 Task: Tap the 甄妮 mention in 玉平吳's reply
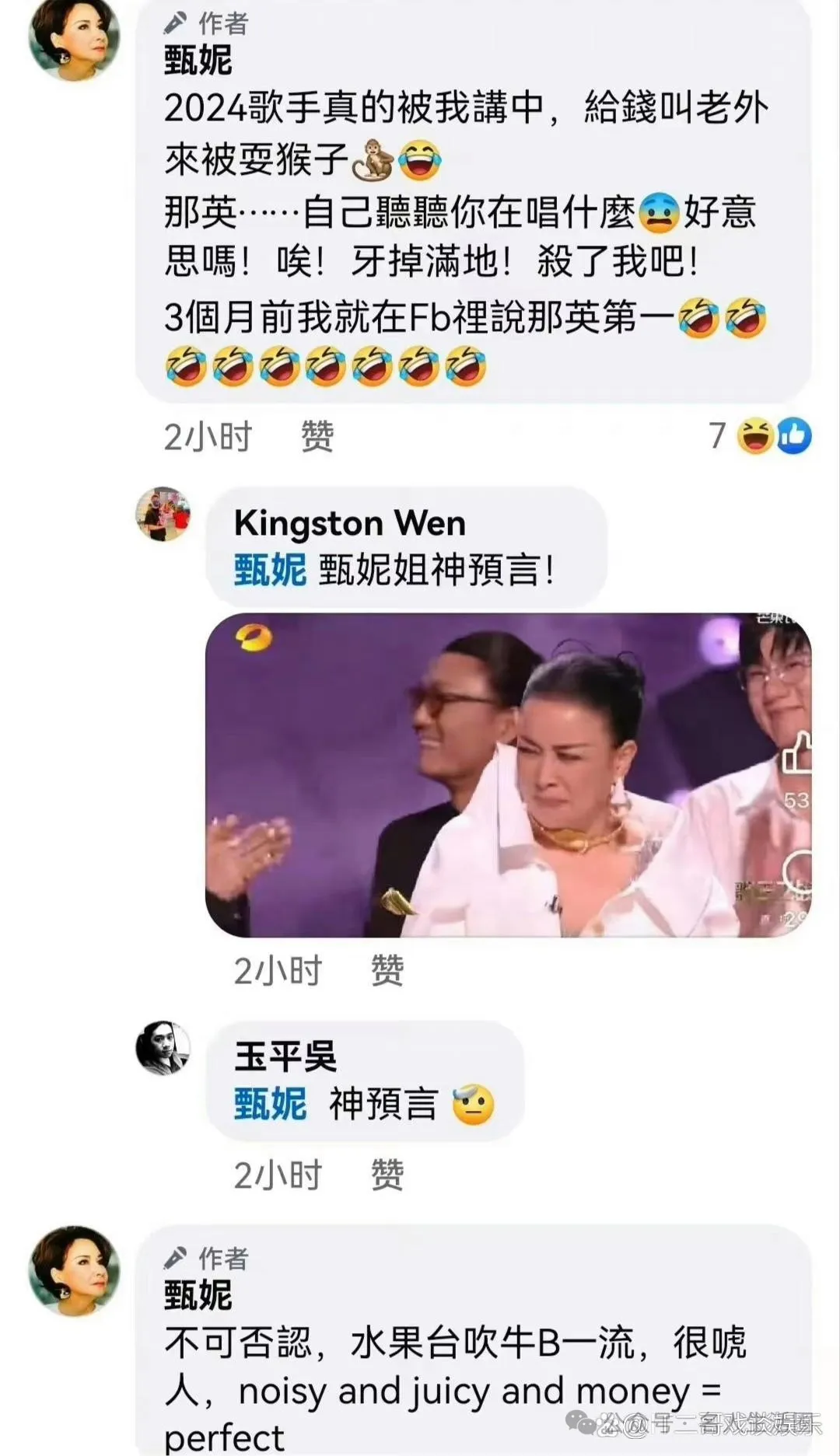click(x=270, y=1104)
